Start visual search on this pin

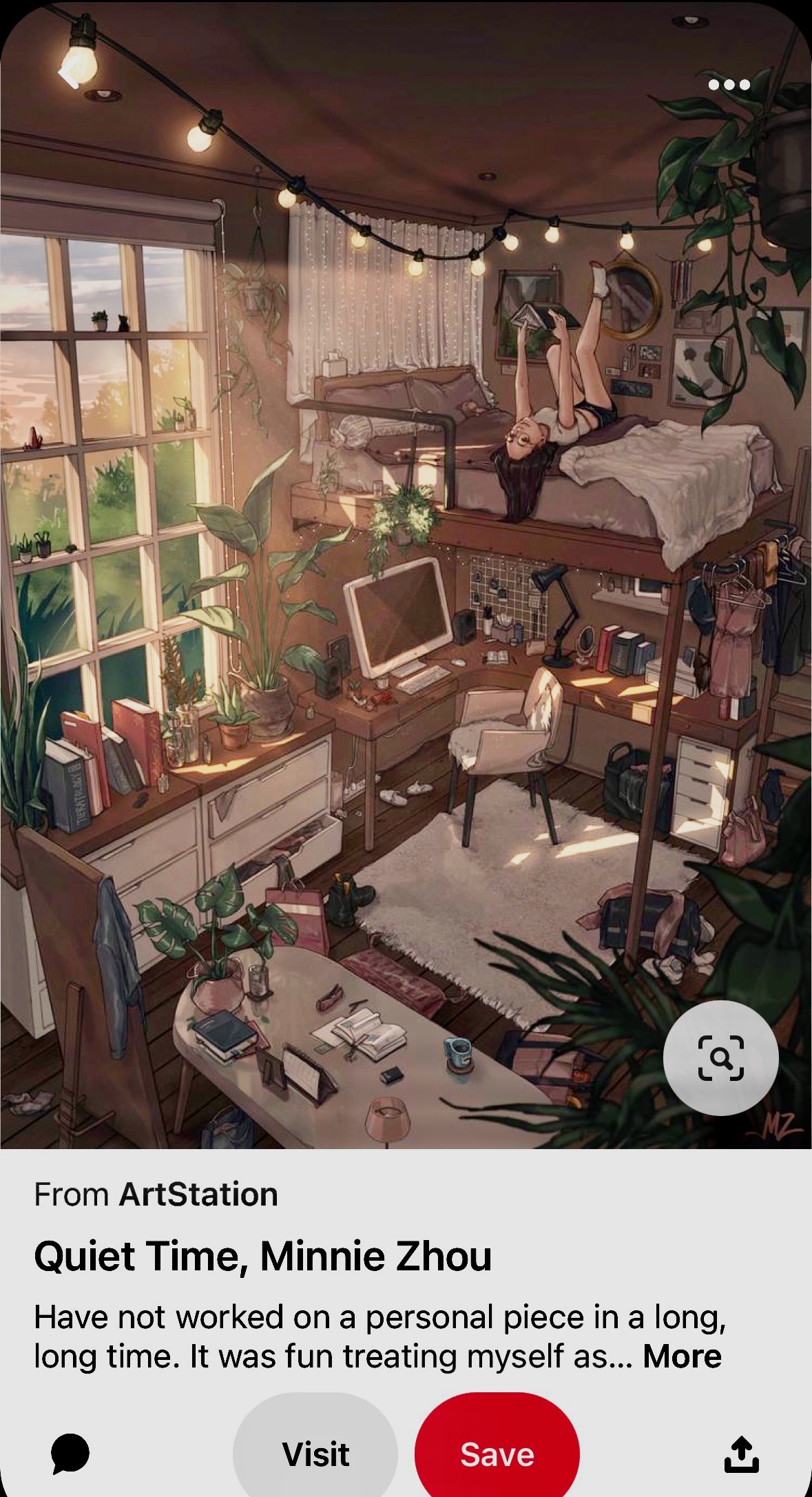[720, 1057]
